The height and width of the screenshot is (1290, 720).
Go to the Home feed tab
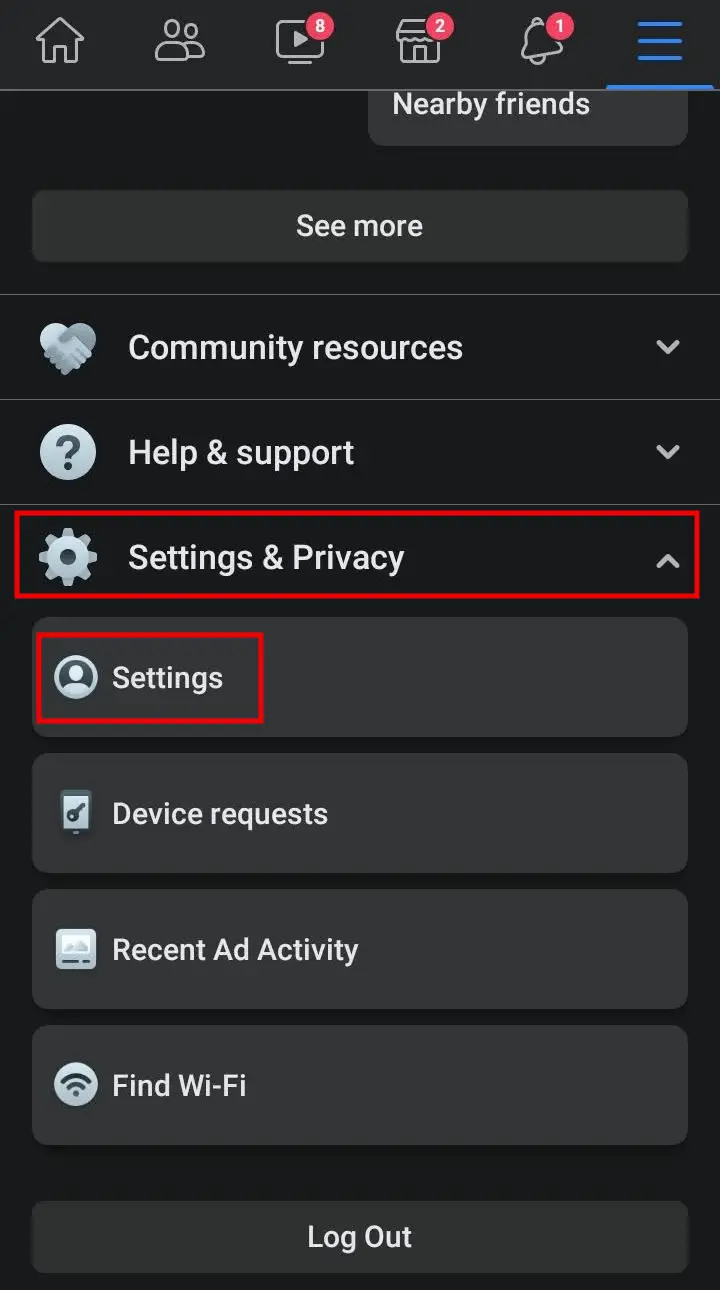pos(60,41)
